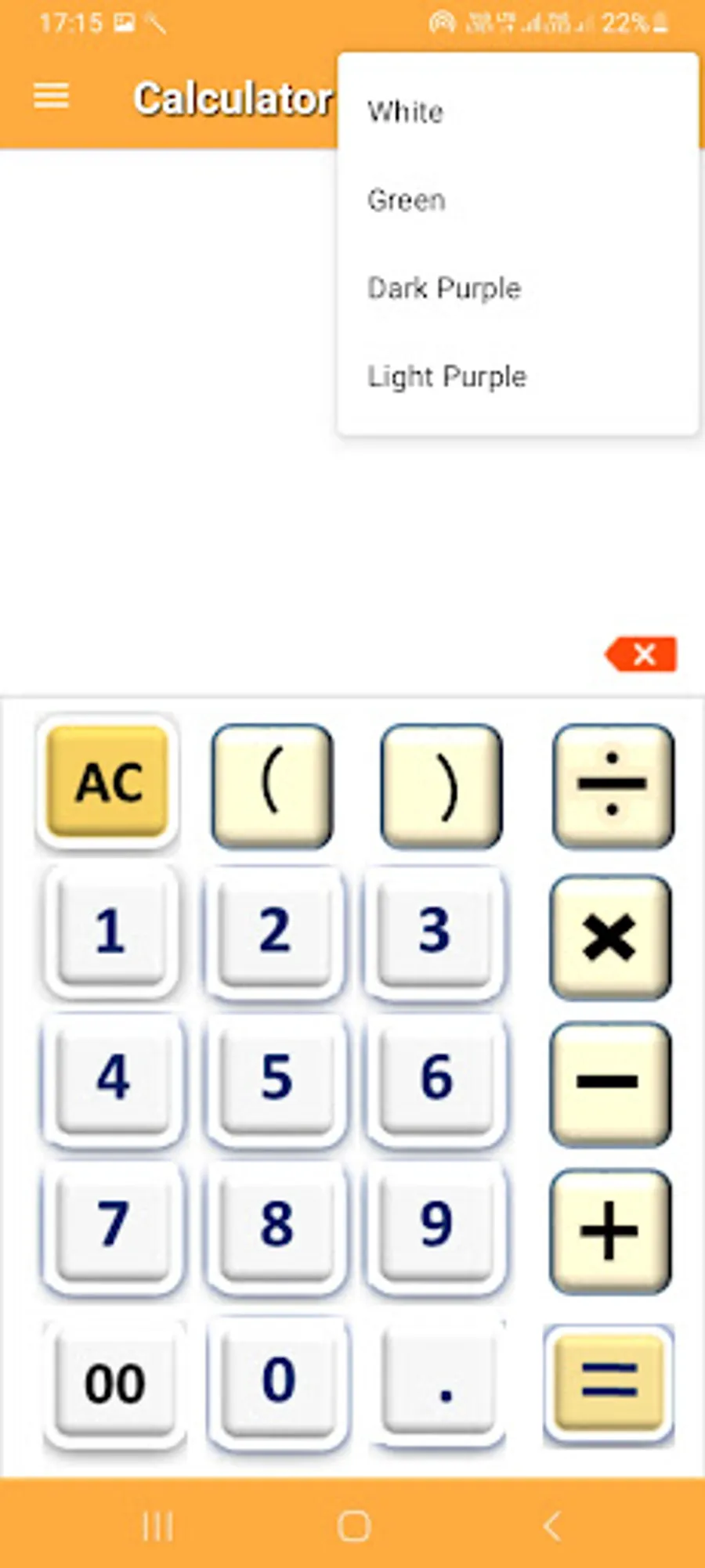This screenshot has width=705, height=1568.
Task: Tap the division key
Action: (x=613, y=783)
